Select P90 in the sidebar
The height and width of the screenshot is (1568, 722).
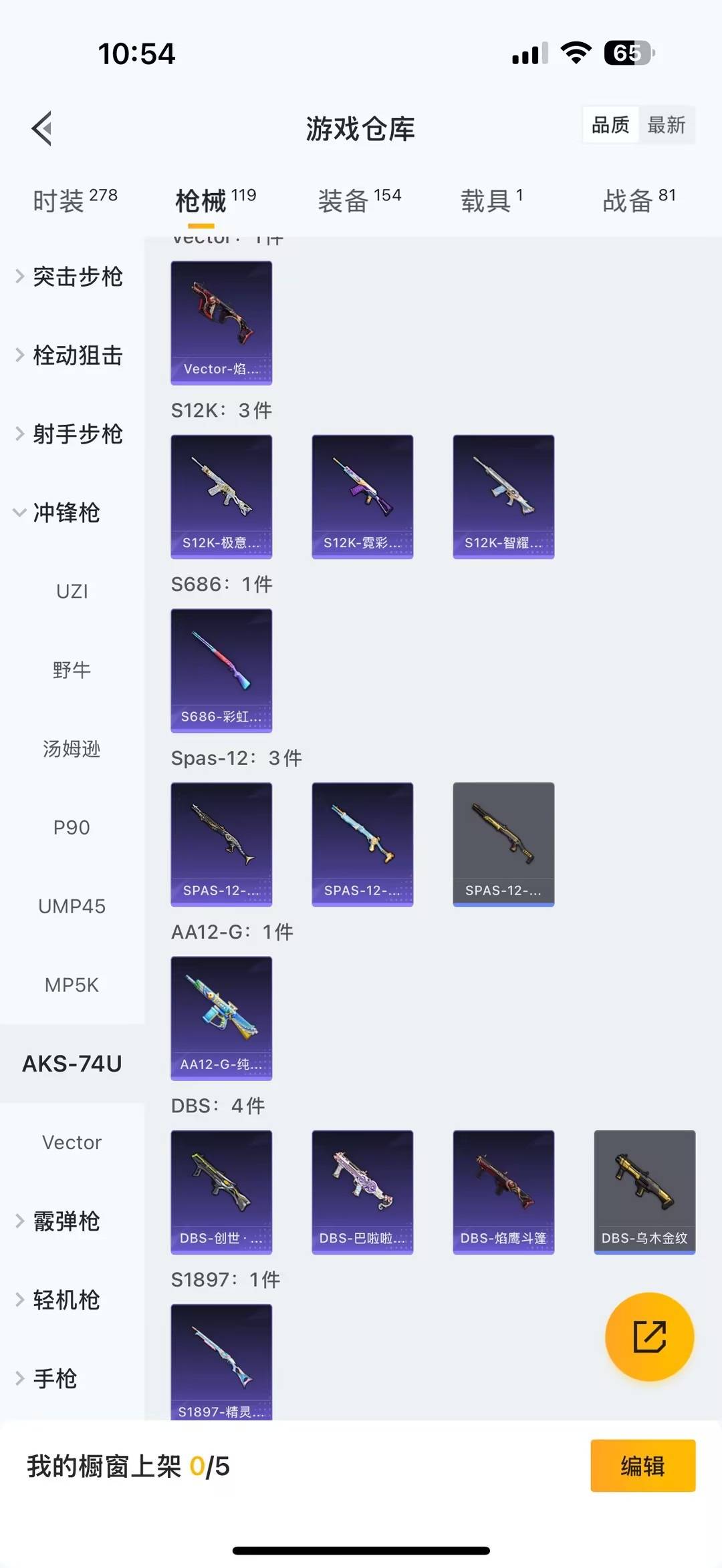72,826
